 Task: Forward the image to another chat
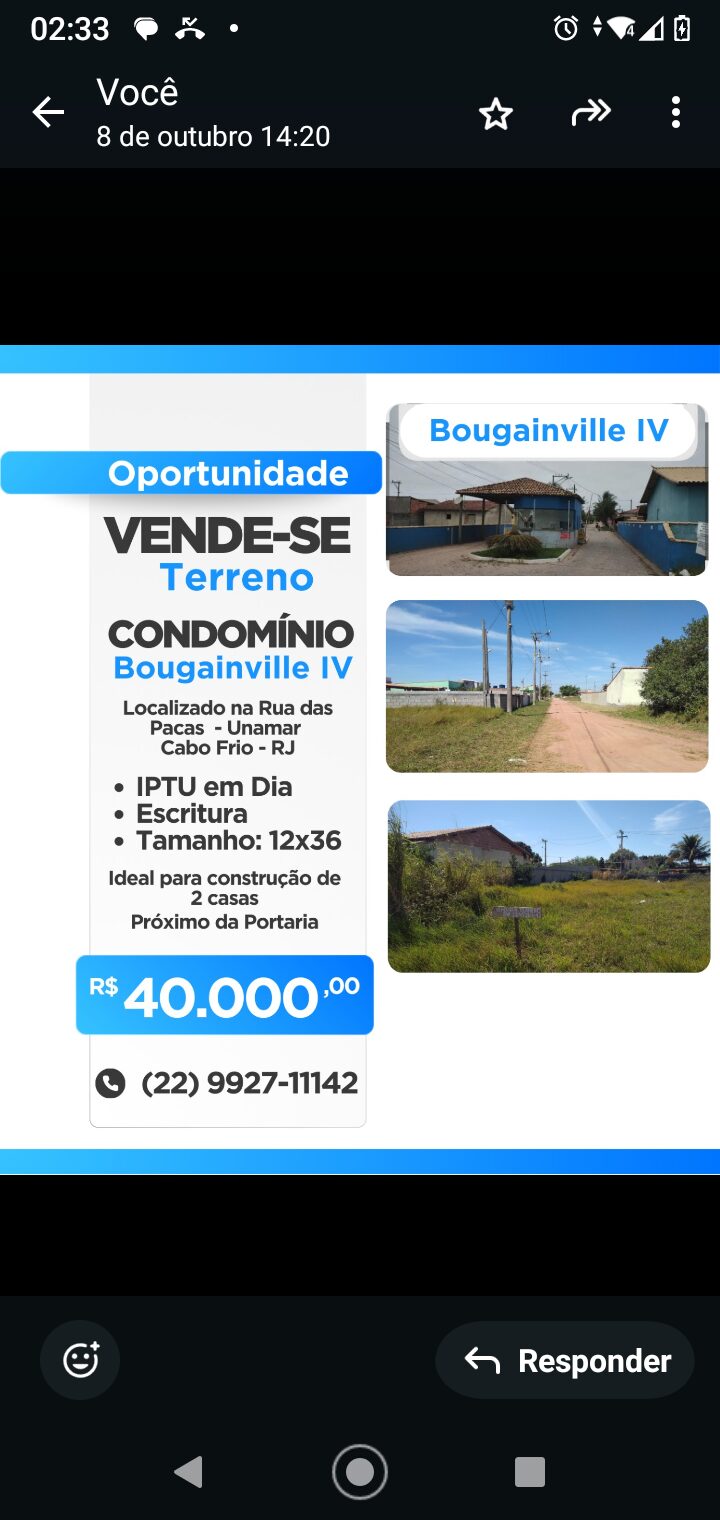point(591,112)
